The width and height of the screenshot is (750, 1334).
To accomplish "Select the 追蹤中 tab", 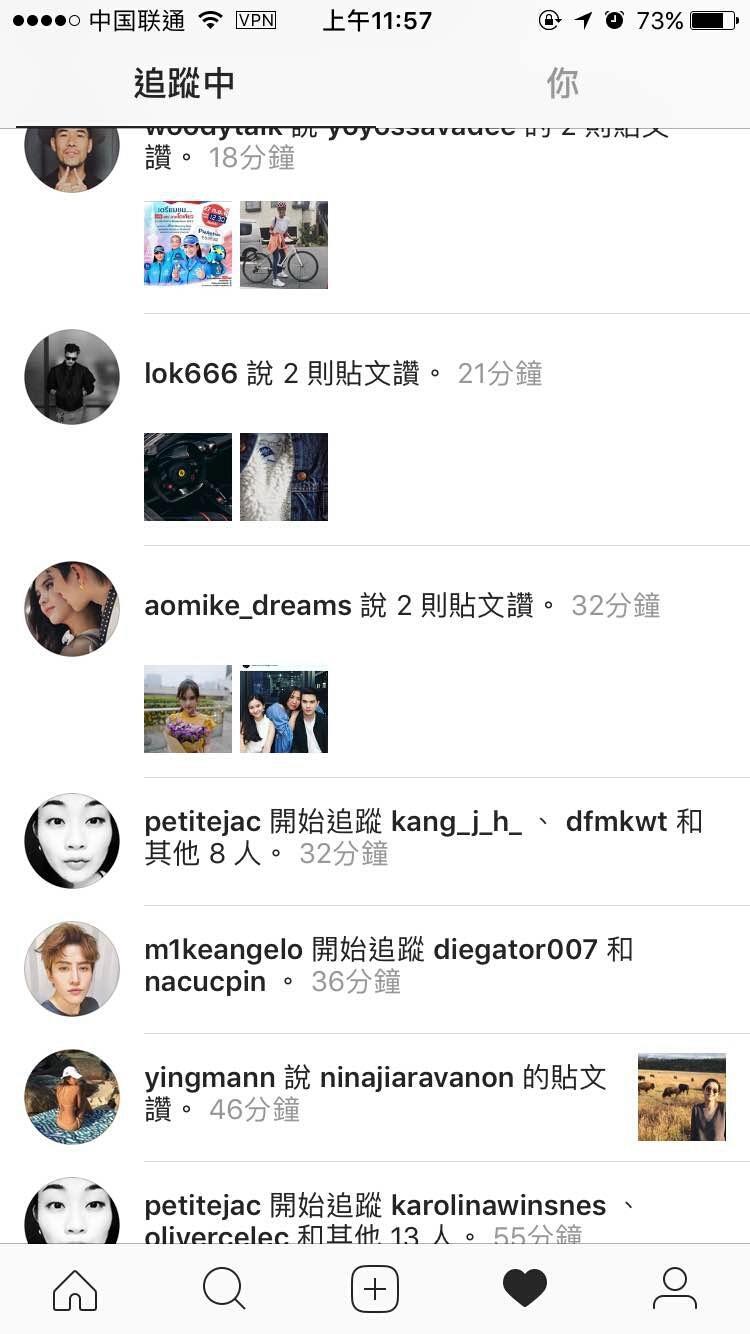I will point(185,84).
